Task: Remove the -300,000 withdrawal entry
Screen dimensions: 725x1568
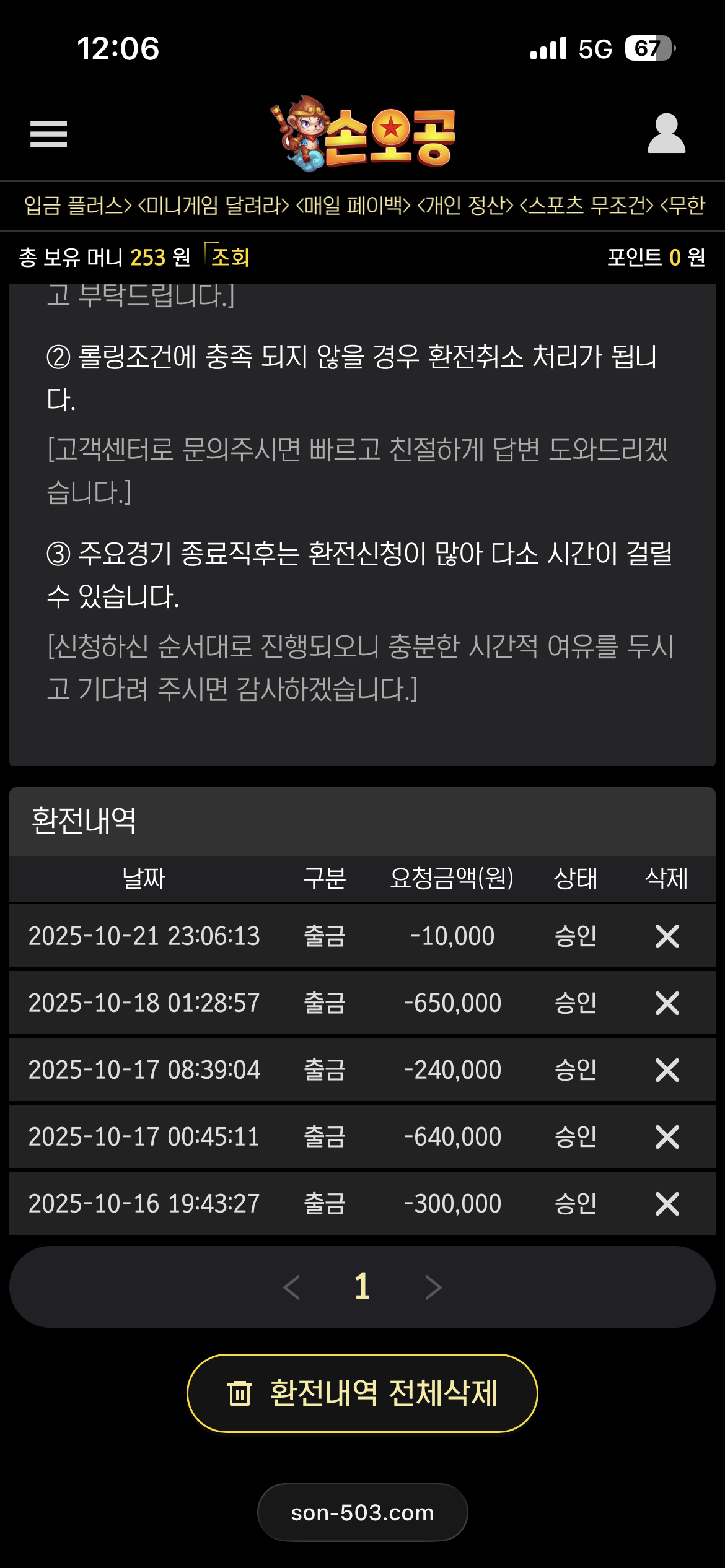Action: click(x=667, y=1204)
